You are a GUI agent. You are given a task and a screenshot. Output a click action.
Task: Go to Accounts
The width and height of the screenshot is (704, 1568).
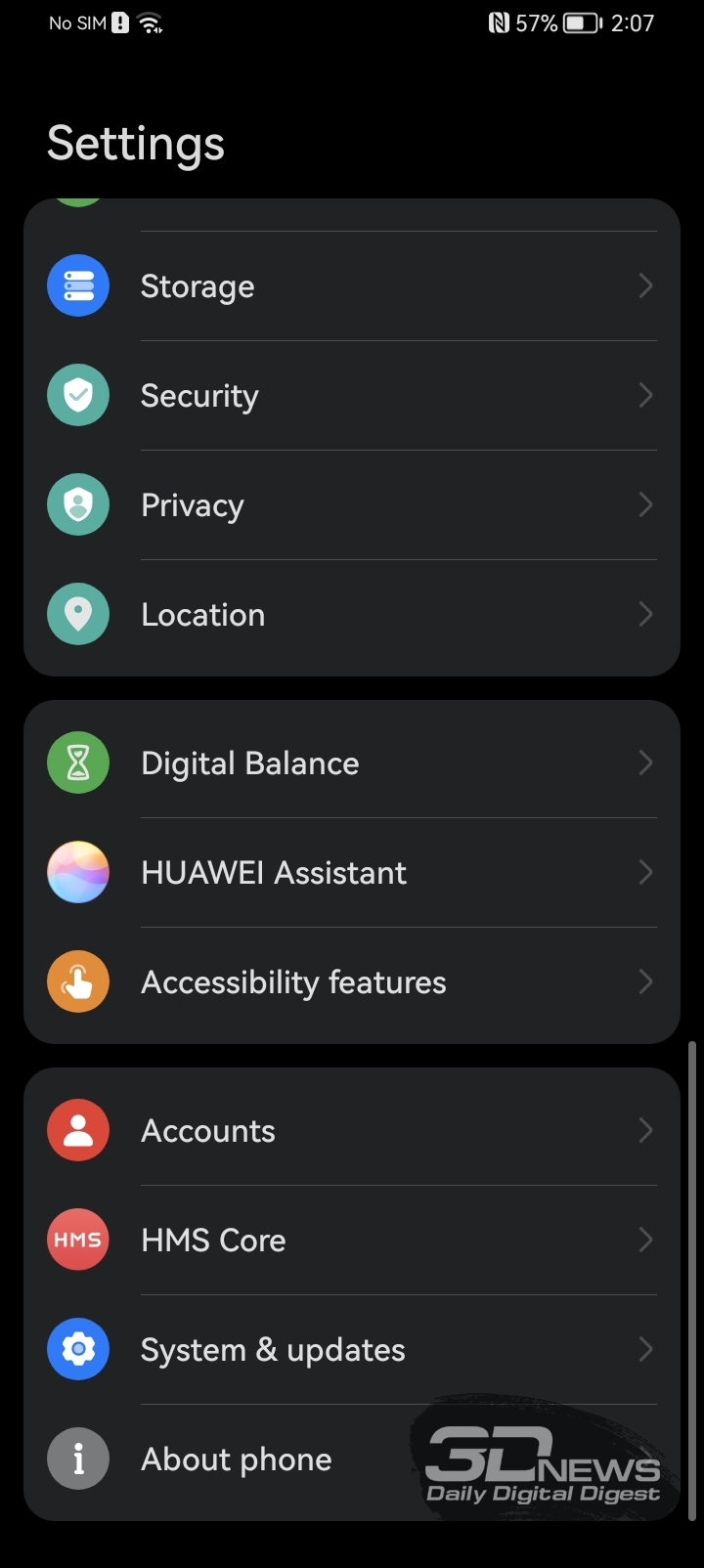point(352,1131)
